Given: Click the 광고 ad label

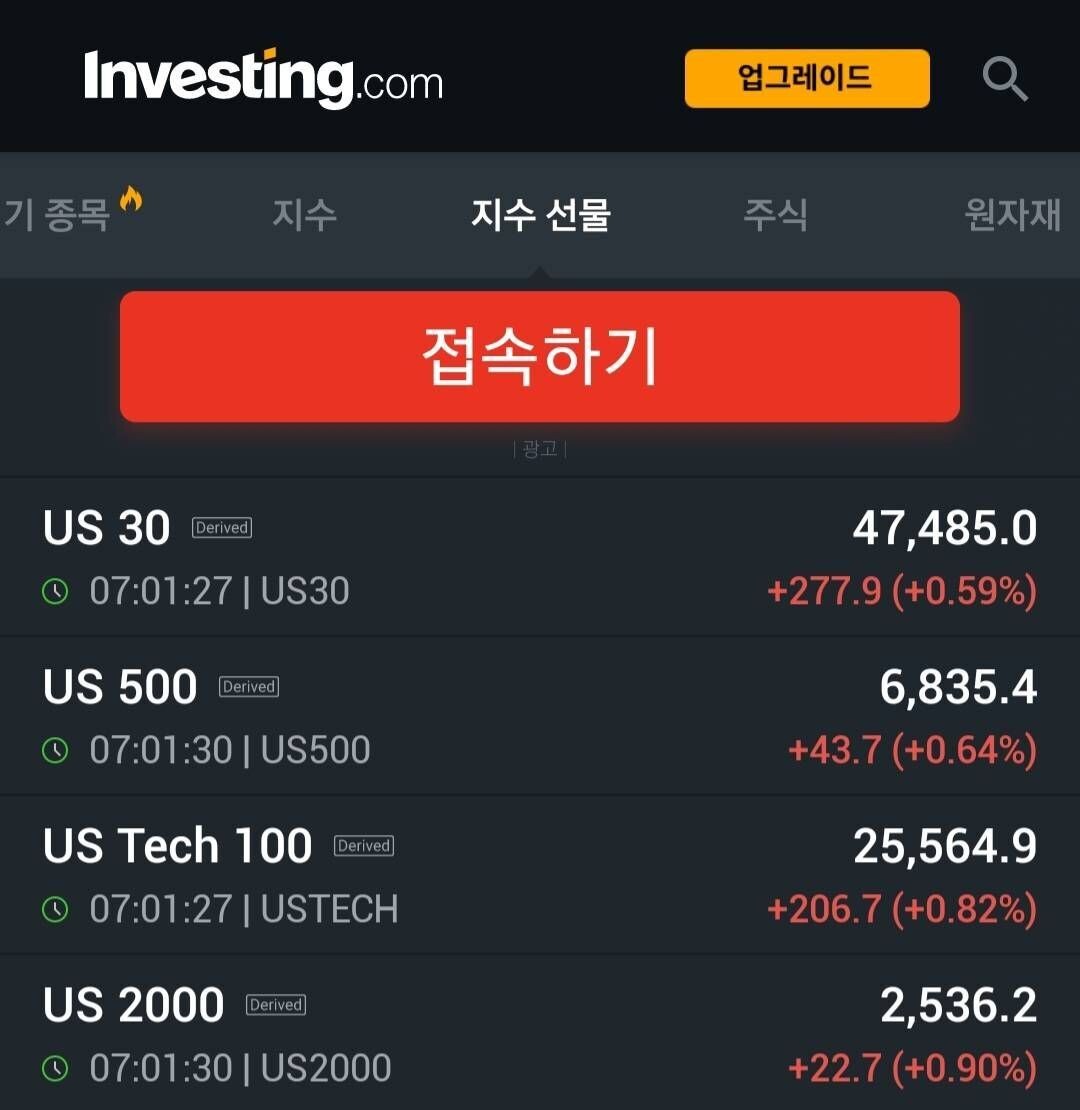Looking at the screenshot, I should click(540, 449).
